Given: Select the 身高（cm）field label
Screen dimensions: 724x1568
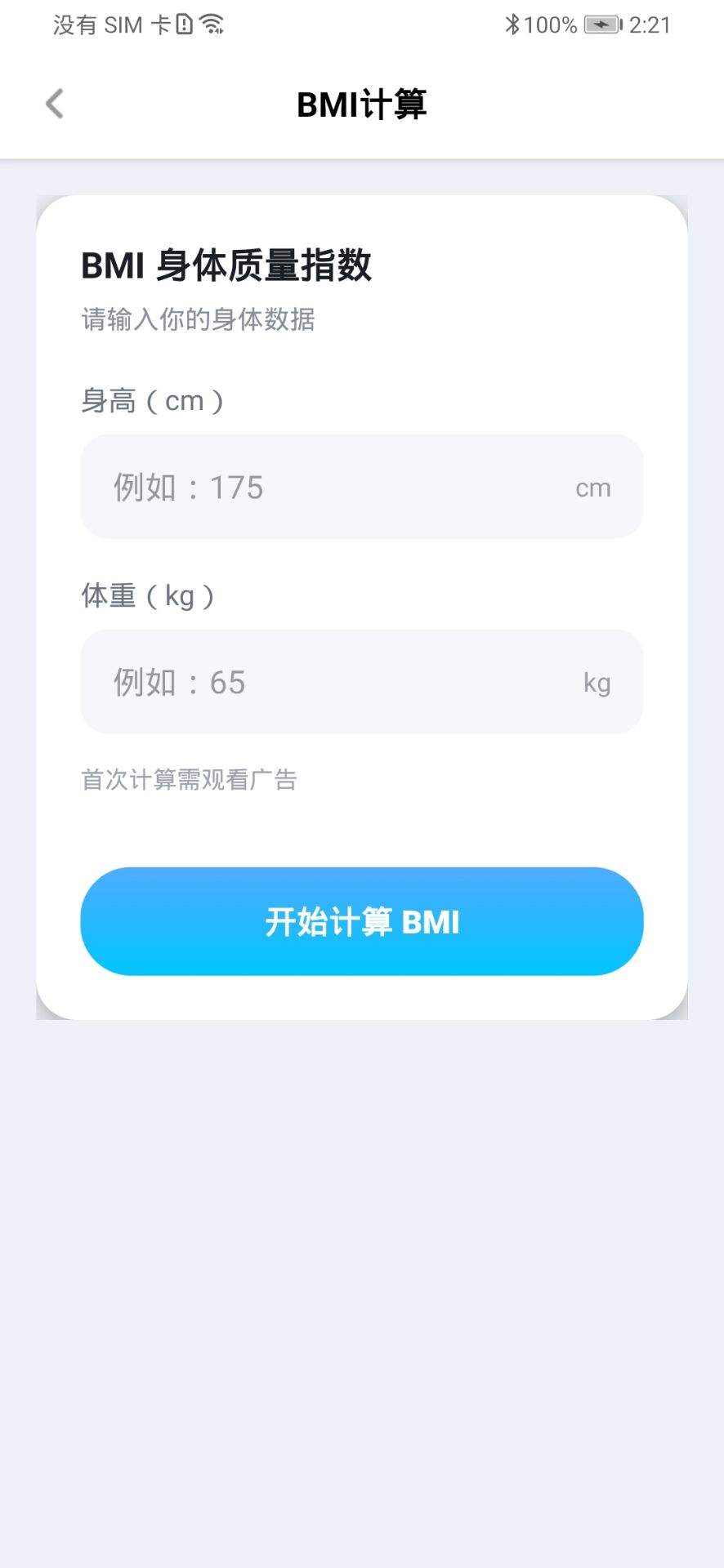Looking at the screenshot, I should [x=152, y=400].
